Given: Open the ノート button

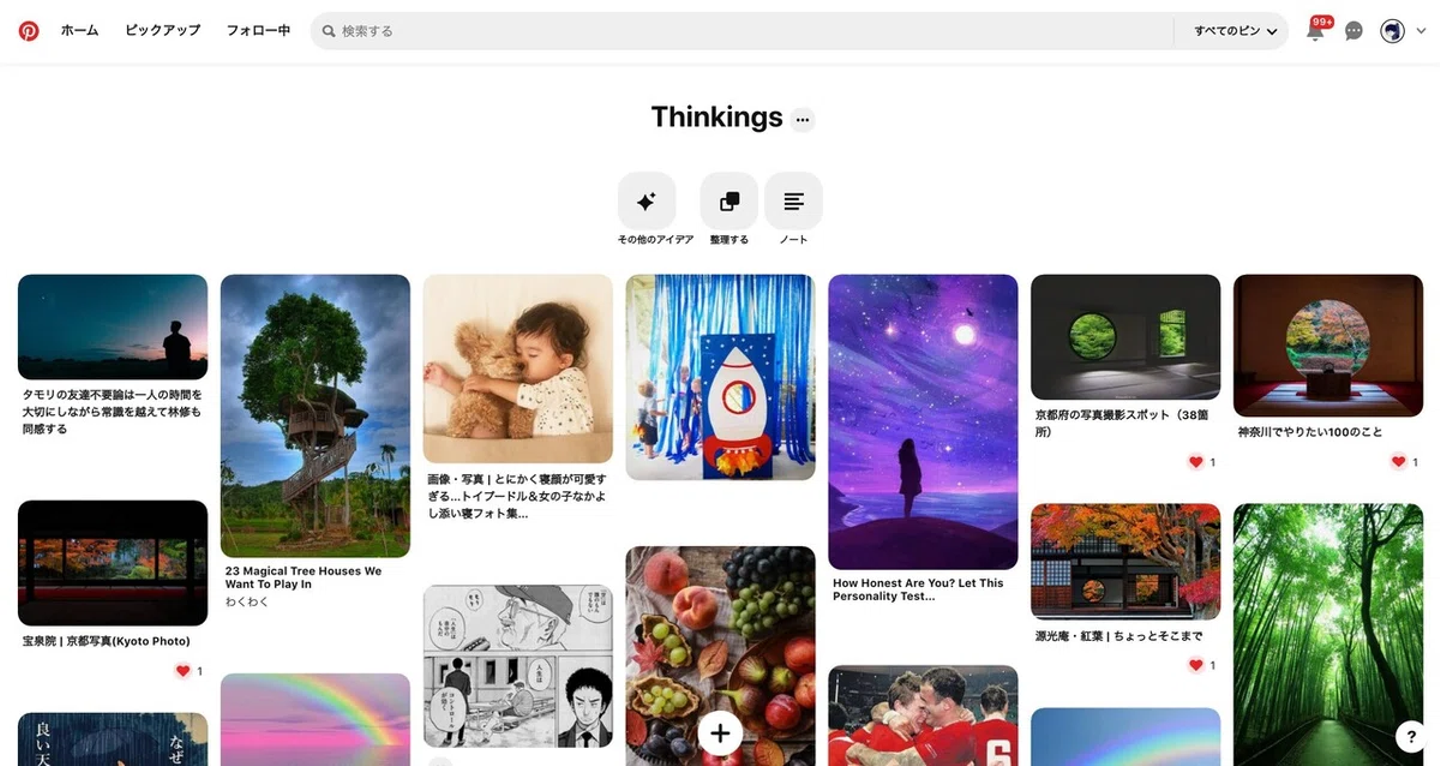Looking at the screenshot, I should point(793,201).
